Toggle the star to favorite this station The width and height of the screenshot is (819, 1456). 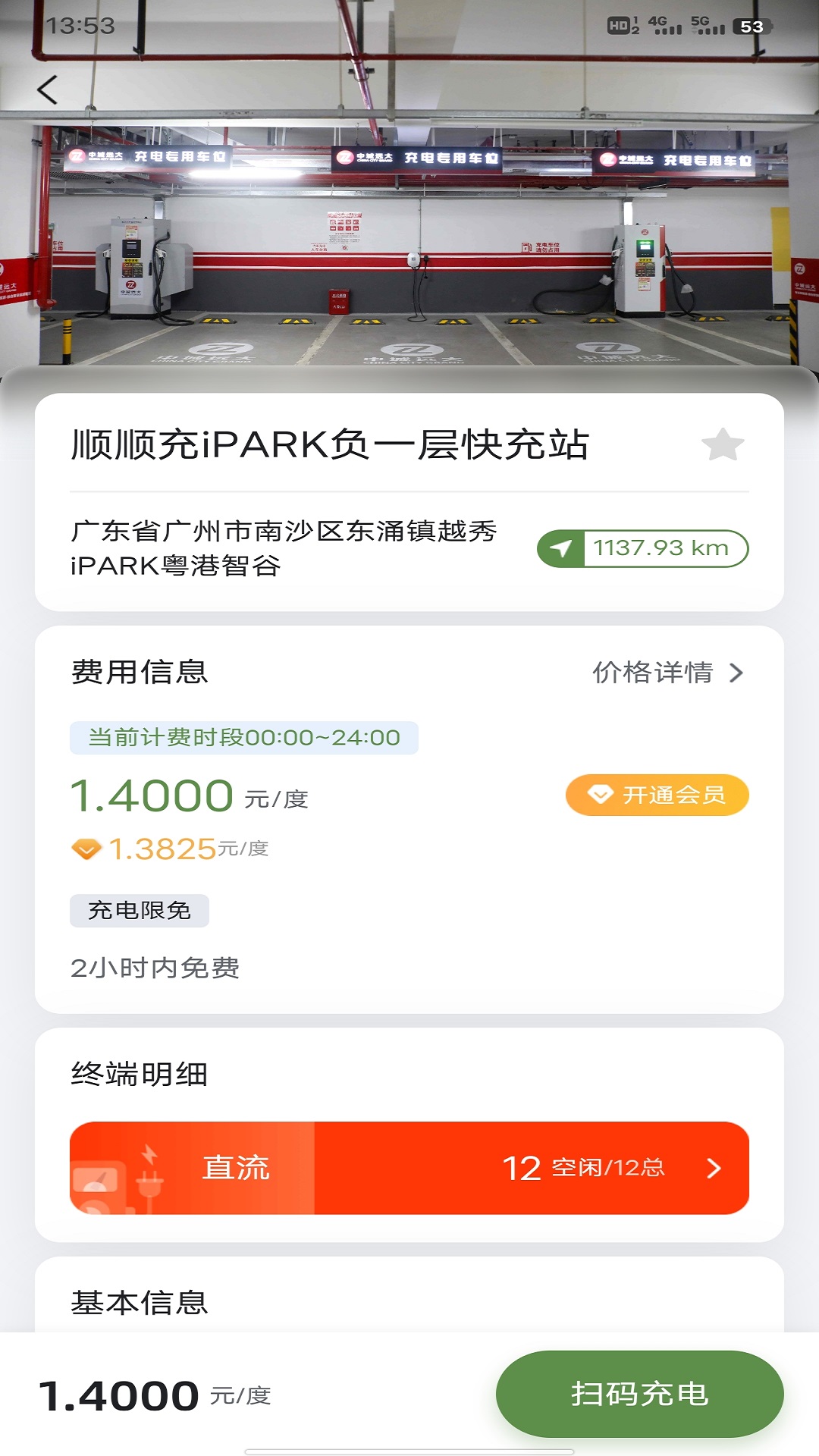coord(723,447)
